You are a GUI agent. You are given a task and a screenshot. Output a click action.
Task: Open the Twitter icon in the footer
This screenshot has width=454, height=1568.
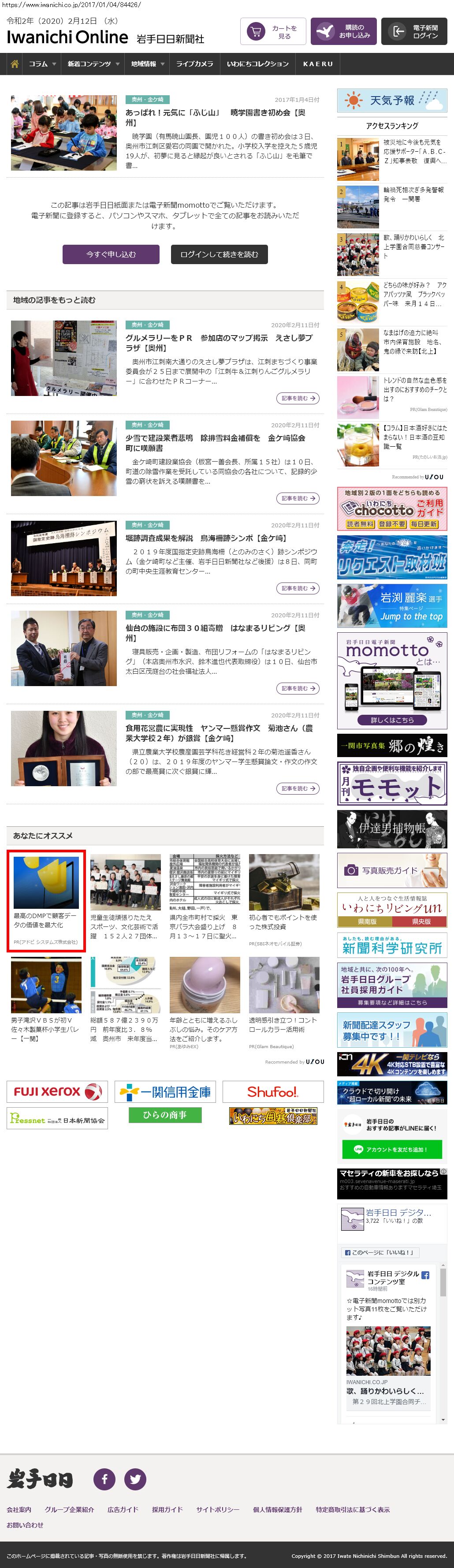[135, 1478]
